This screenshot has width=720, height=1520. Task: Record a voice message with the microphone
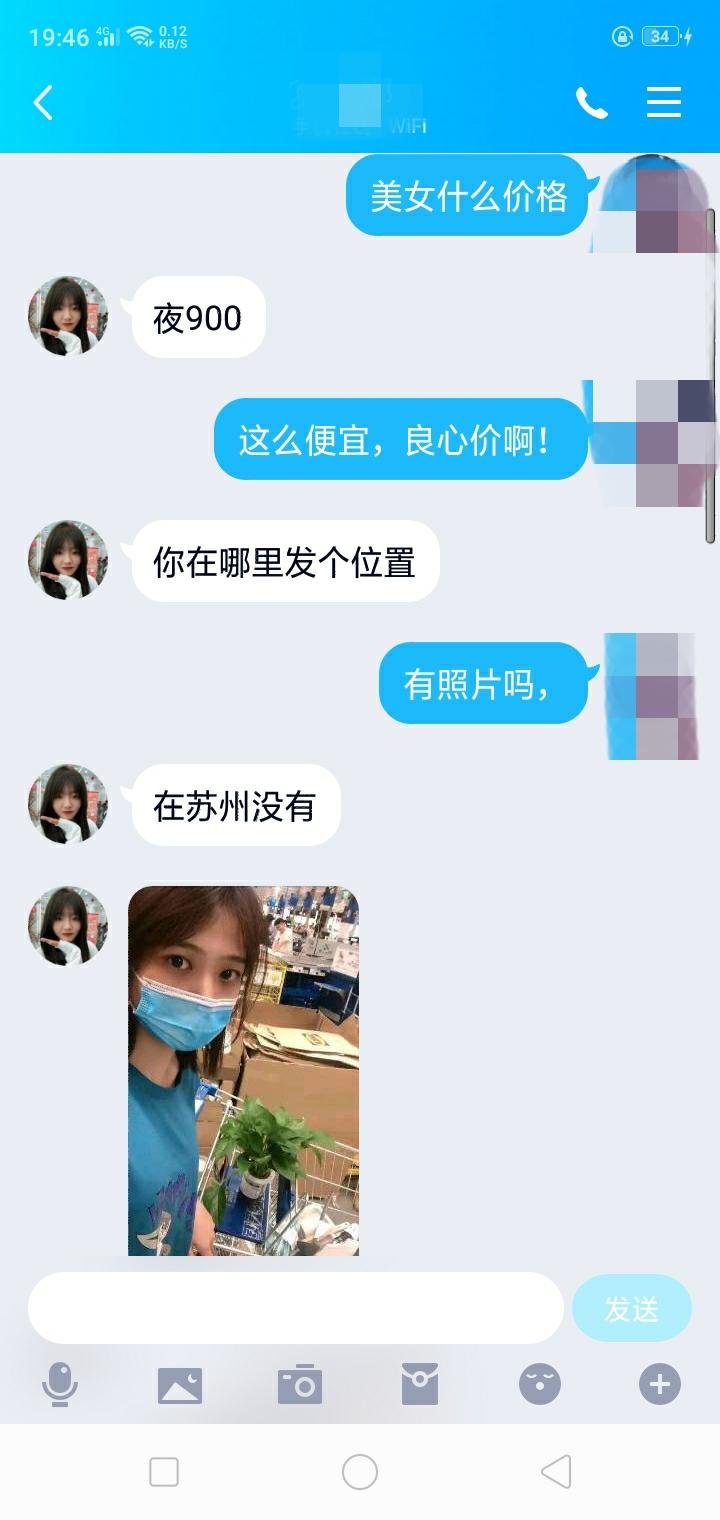click(x=60, y=1385)
